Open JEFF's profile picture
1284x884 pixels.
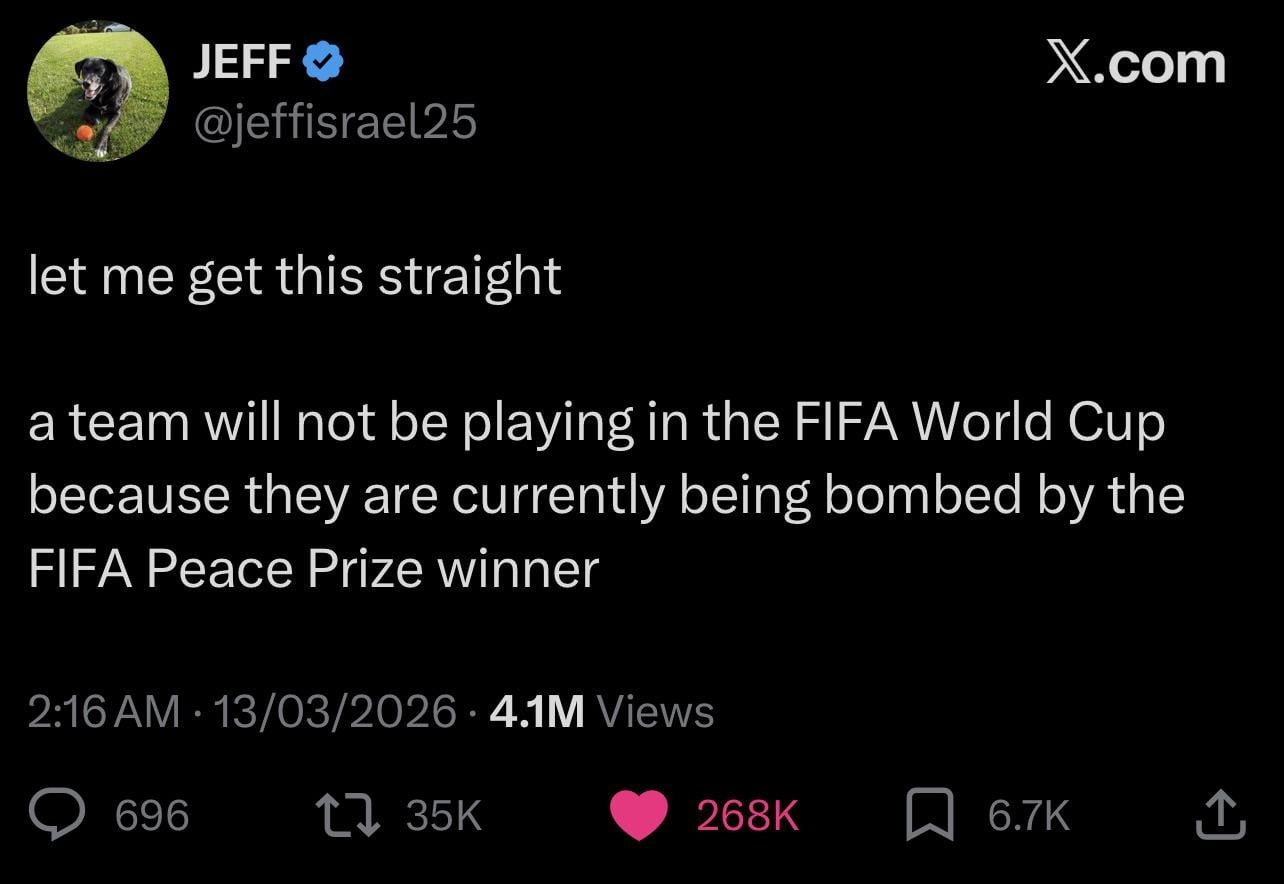[x=98, y=92]
